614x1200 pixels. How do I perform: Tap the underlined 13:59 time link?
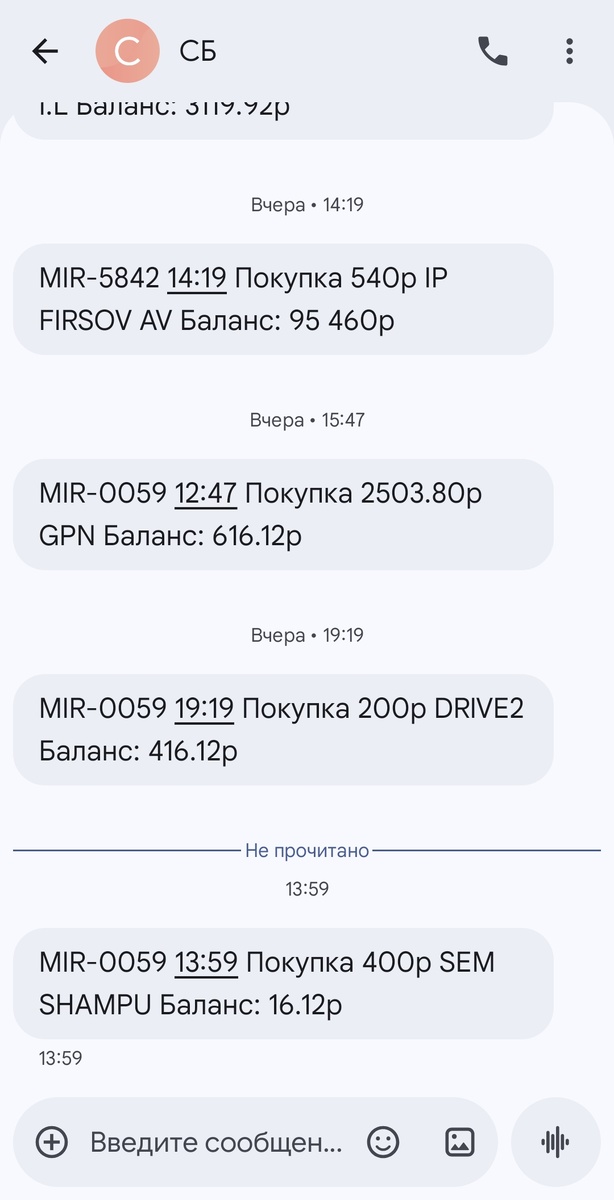pos(206,962)
